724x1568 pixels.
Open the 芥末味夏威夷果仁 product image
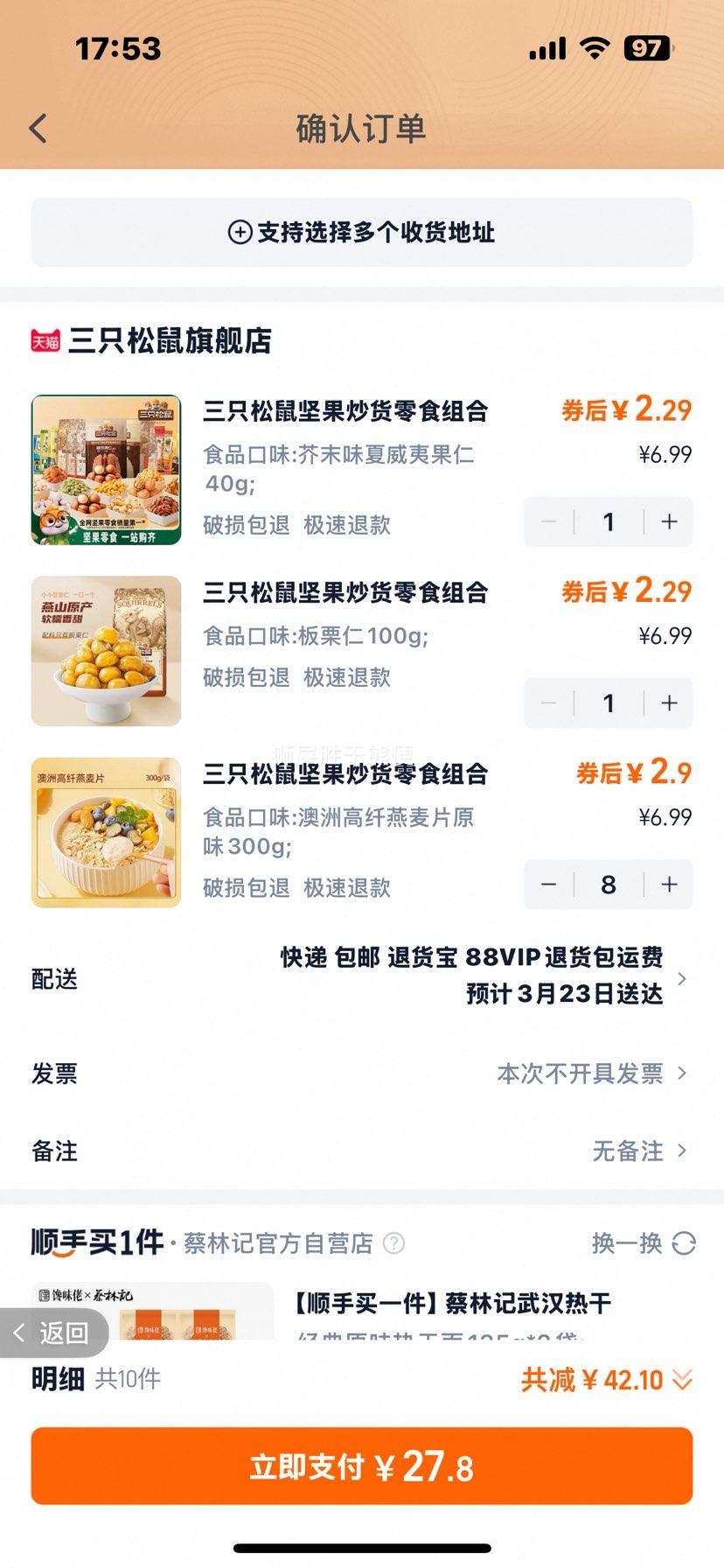(x=106, y=470)
